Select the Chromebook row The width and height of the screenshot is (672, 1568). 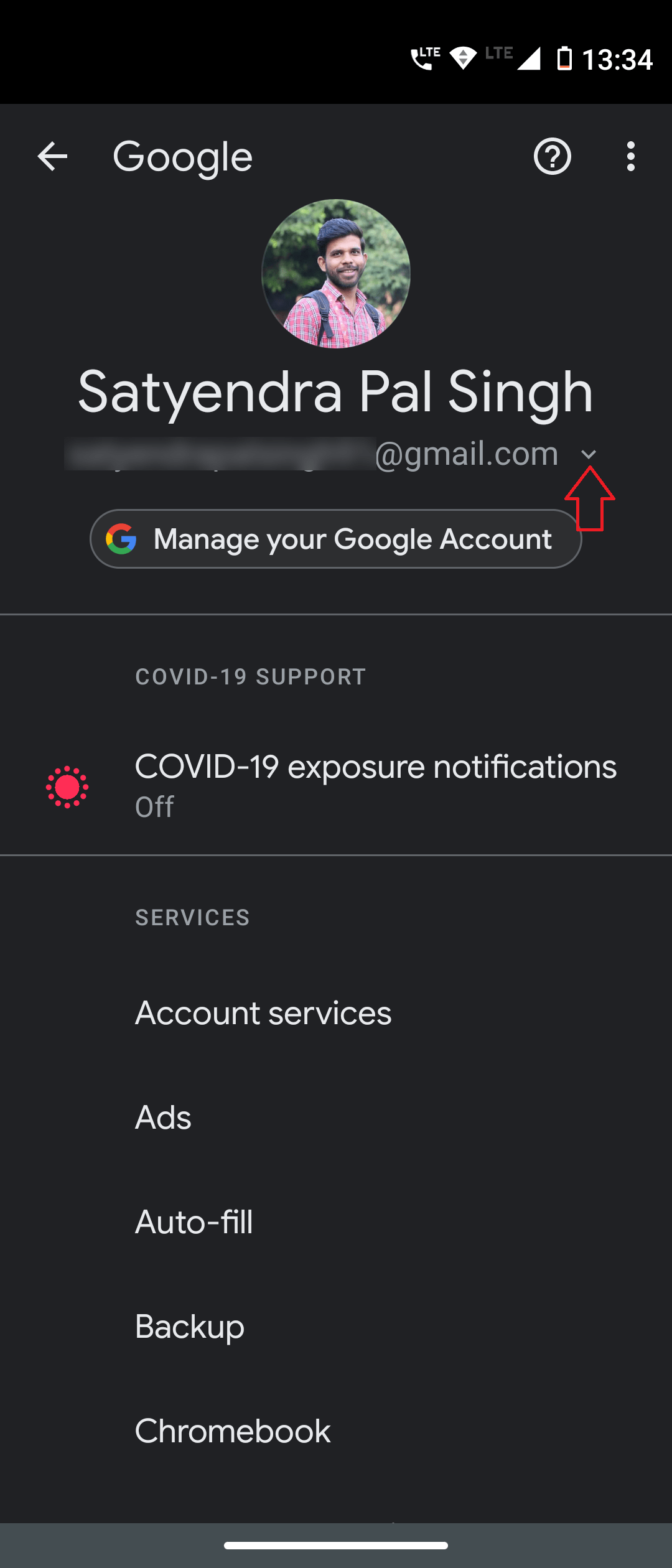[x=233, y=1431]
